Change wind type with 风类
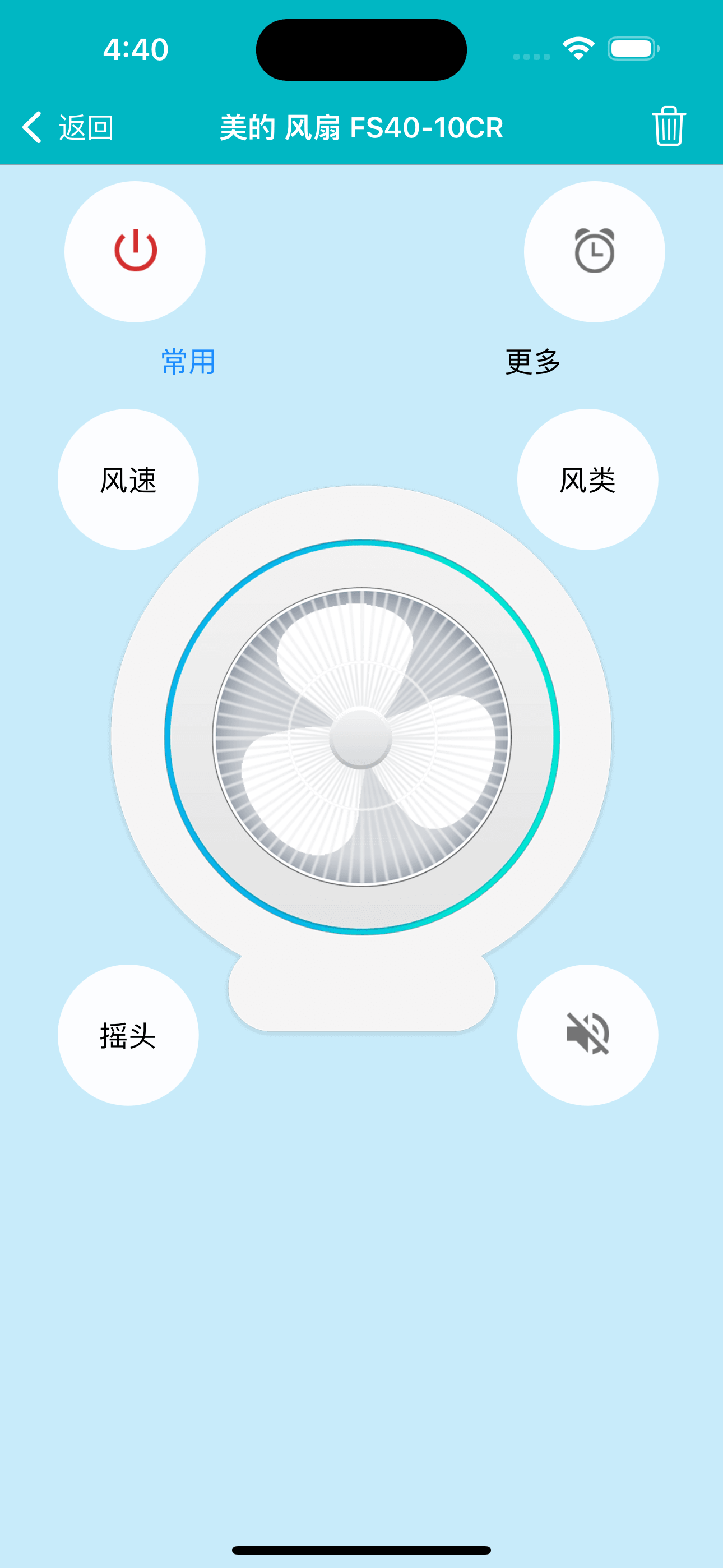 click(587, 479)
